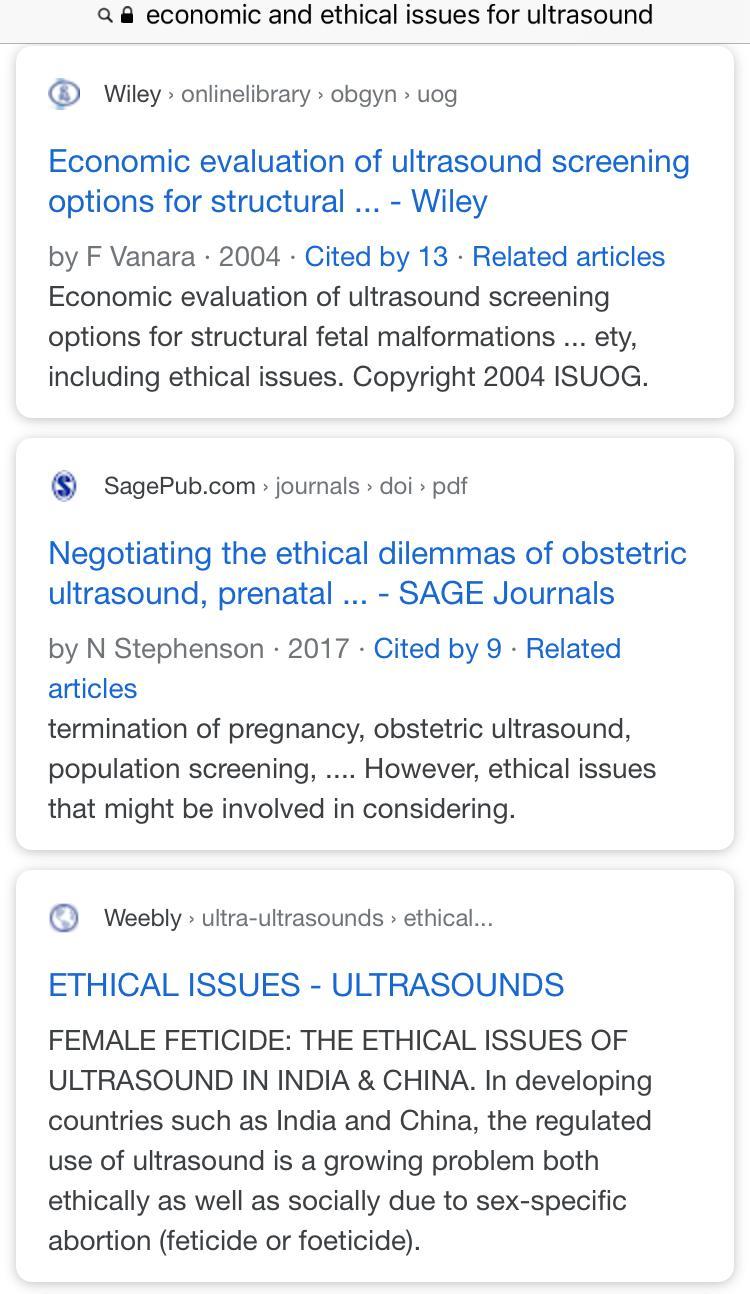Open the Wiley economic evaluation result
This screenshot has width=750, height=1294.
368,181
